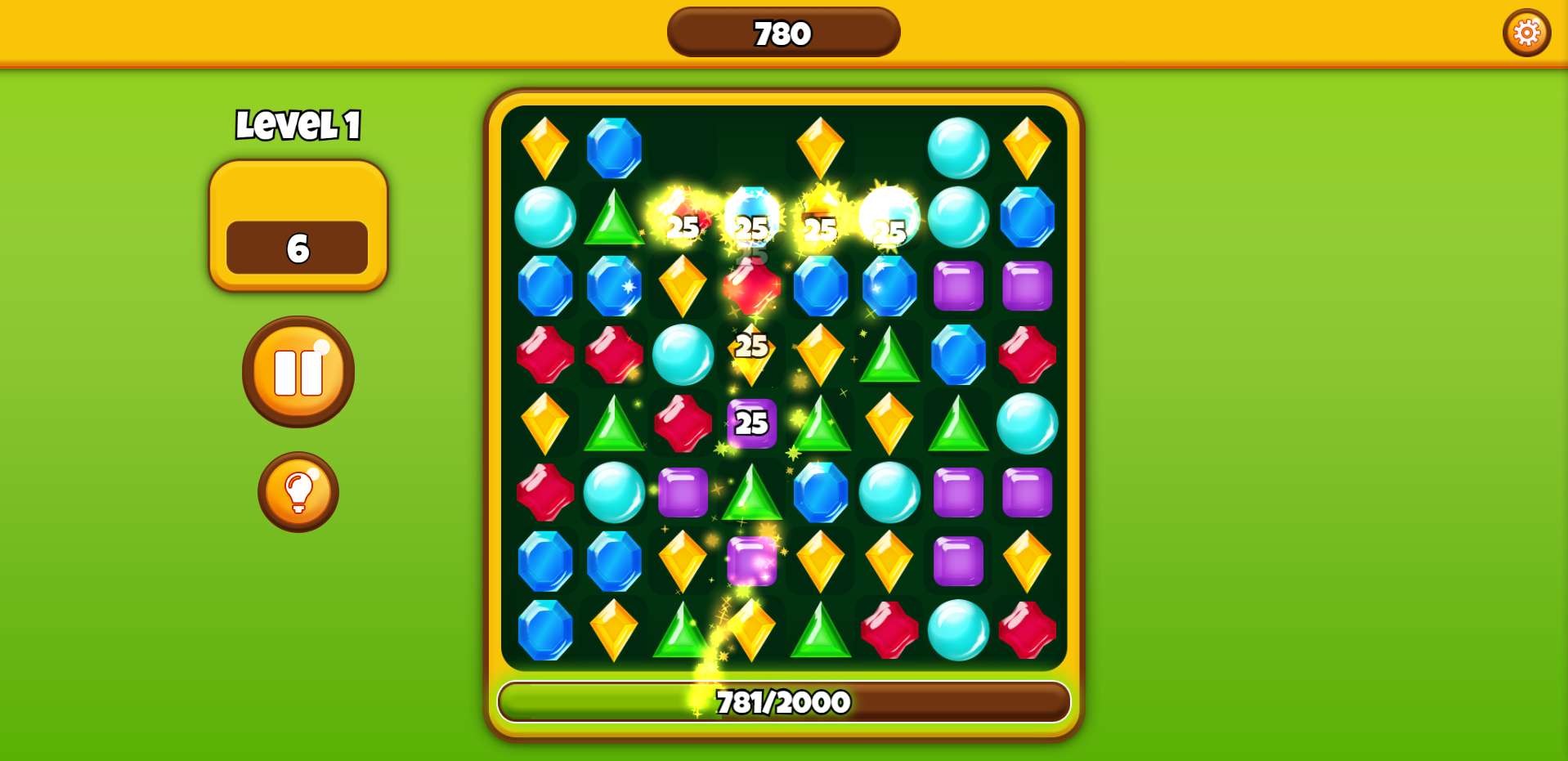Open the settings gear icon
This screenshot has width=1568, height=761.
(x=1525, y=33)
